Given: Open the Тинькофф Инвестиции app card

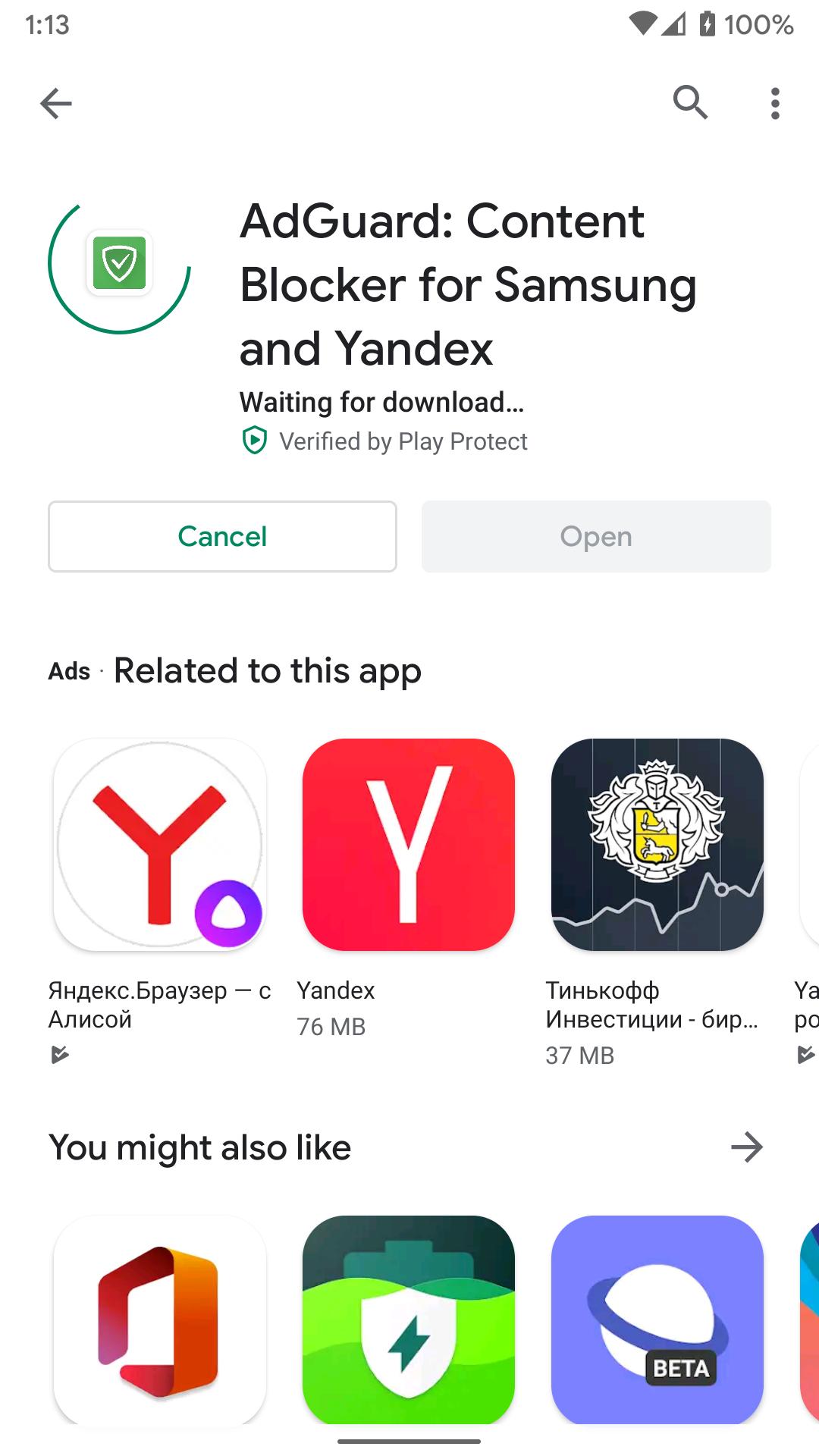Looking at the screenshot, I should click(657, 902).
